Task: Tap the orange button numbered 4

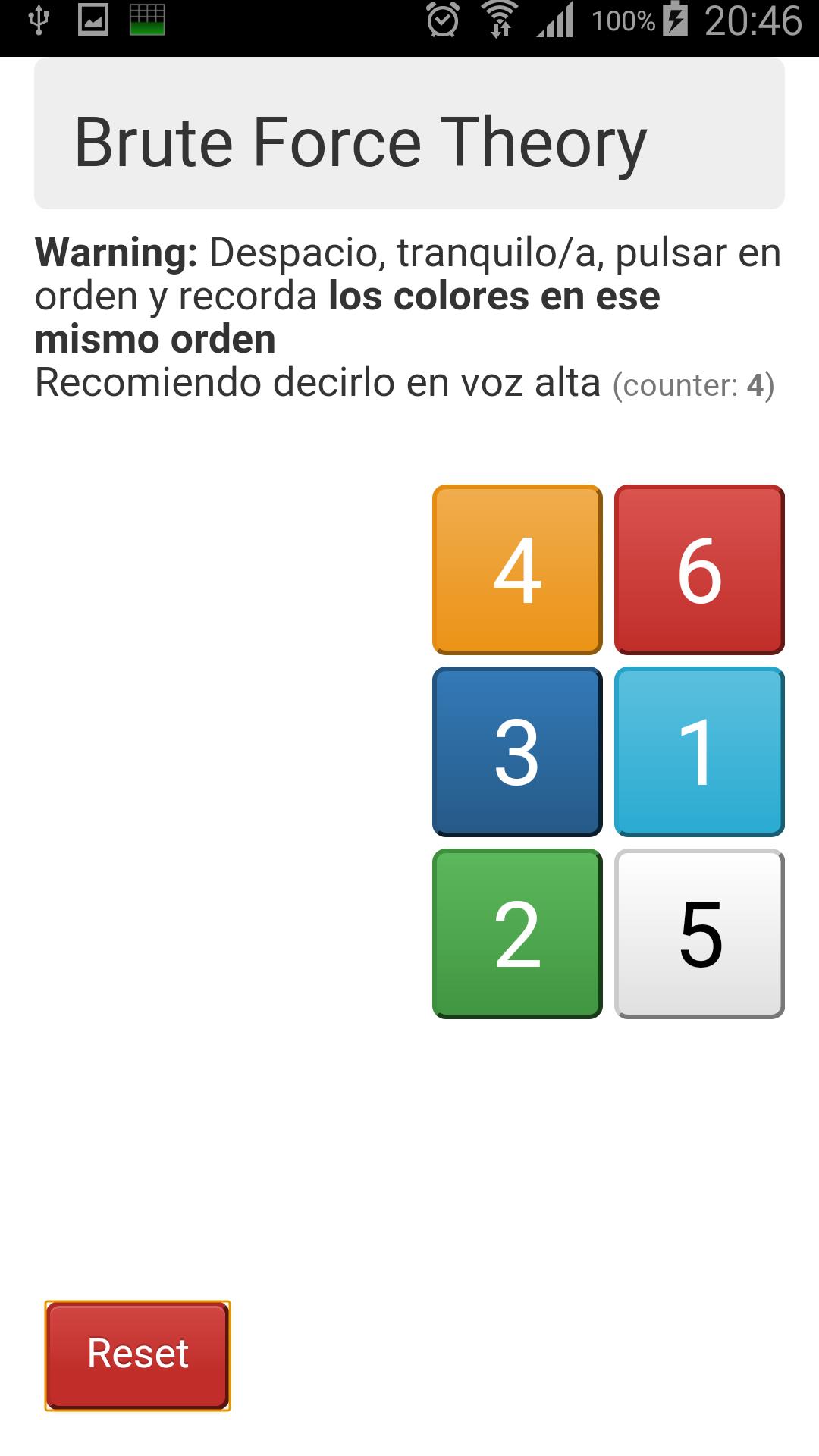Action: (517, 570)
